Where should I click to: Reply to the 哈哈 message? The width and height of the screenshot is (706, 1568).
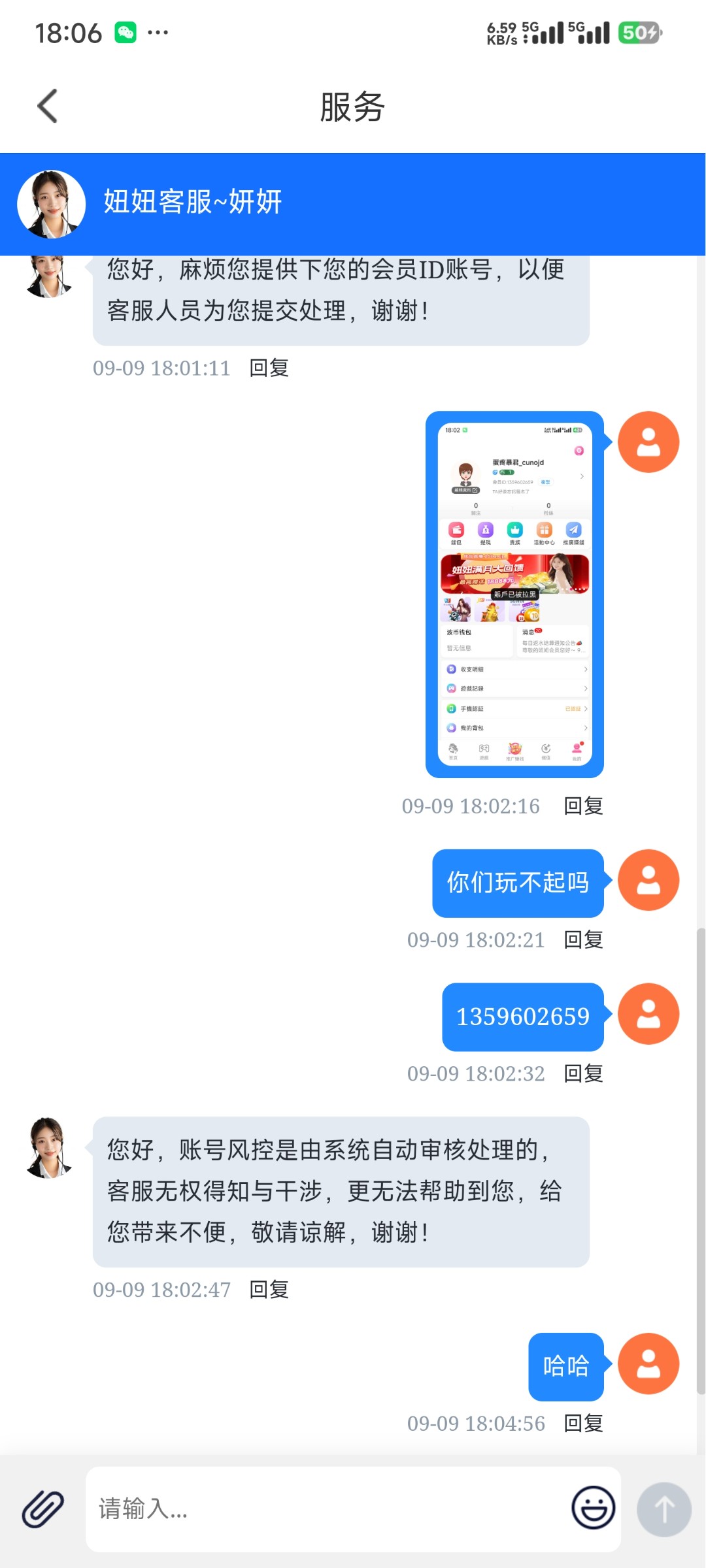click(x=583, y=1424)
